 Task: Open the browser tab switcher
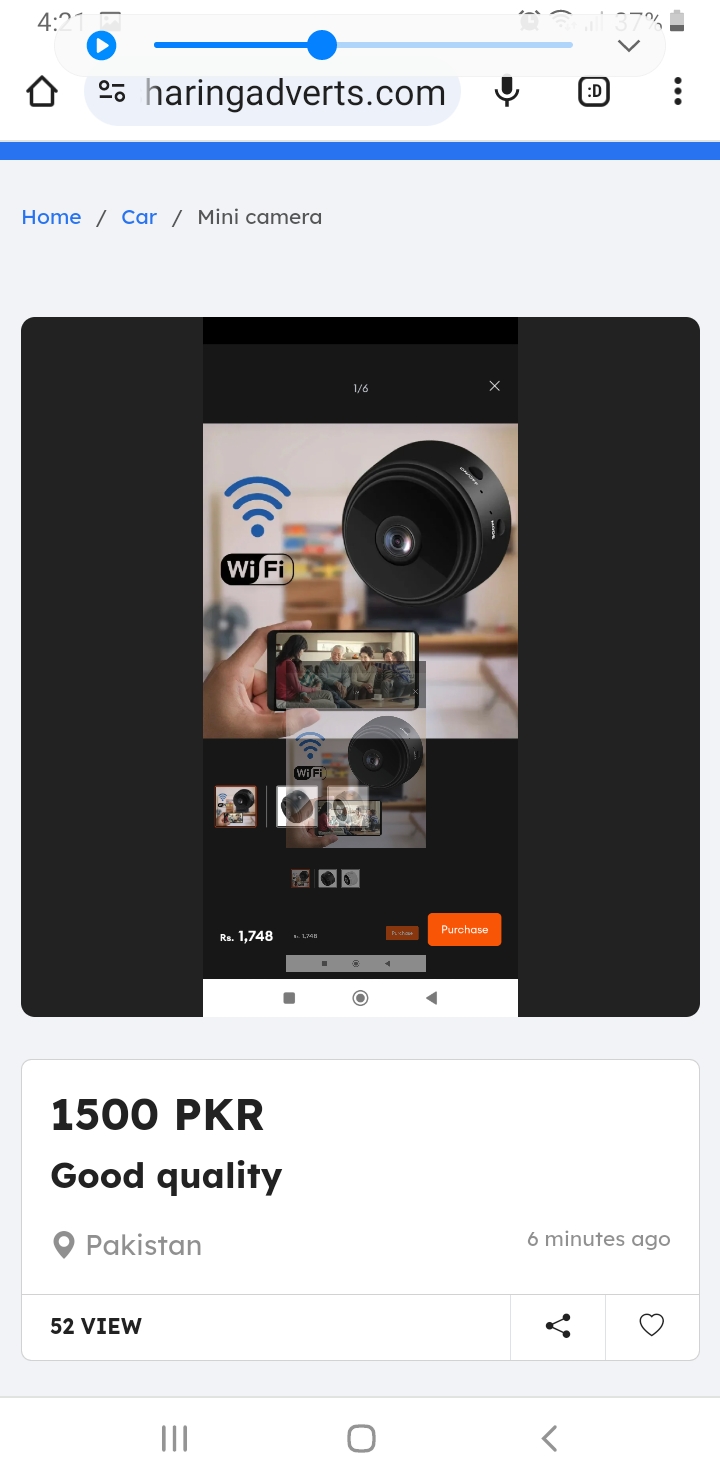pyautogui.click(x=594, y=93)
